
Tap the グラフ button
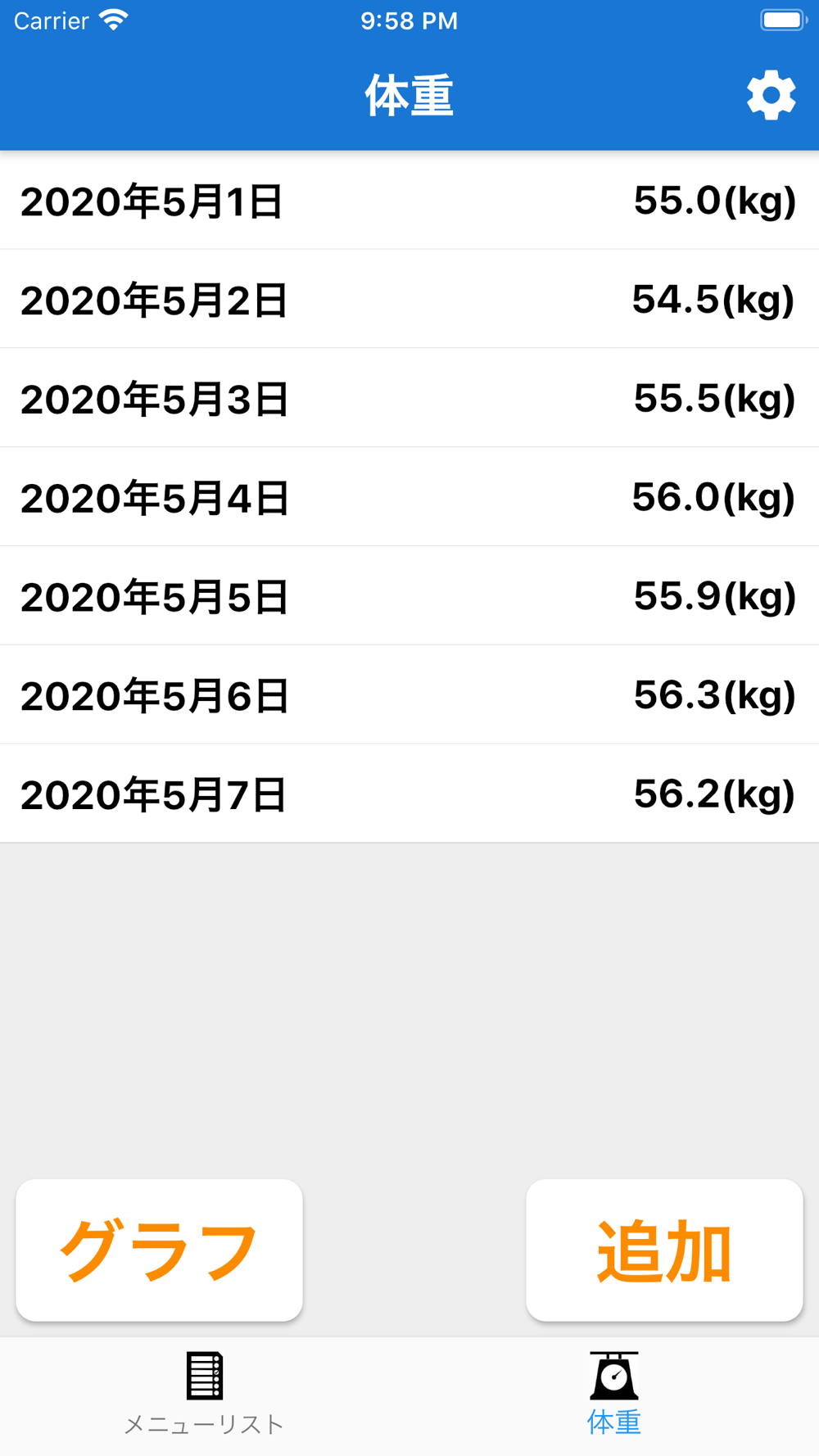tap(159, 1250)
